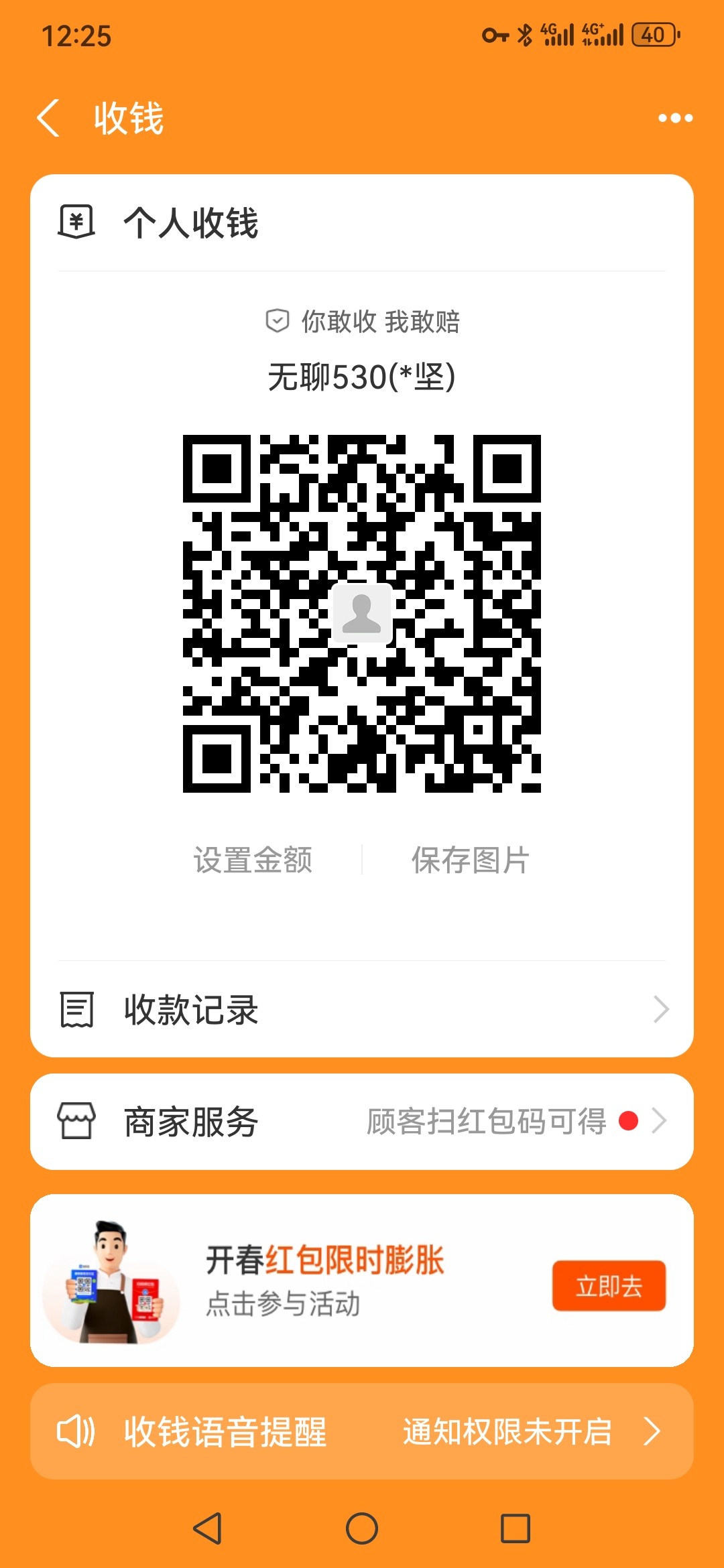The height and width of the screenshot is (1568, 724).
Task: Tap the system home button
Action: pyautogui.click(x=362, y=1528)
